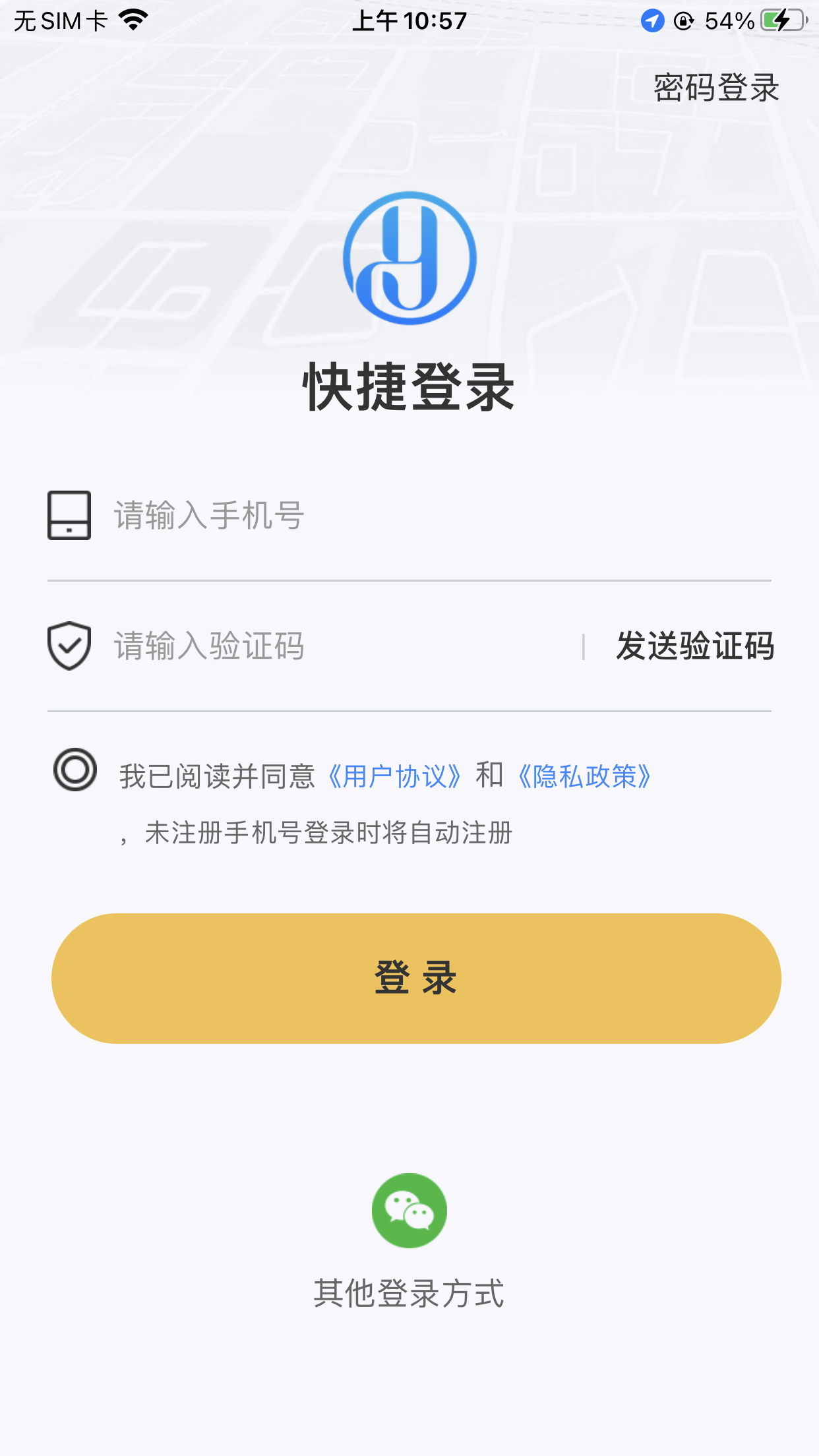Switch to 密码登录 password login
The image size is (819, 1456).
(716, 88)
